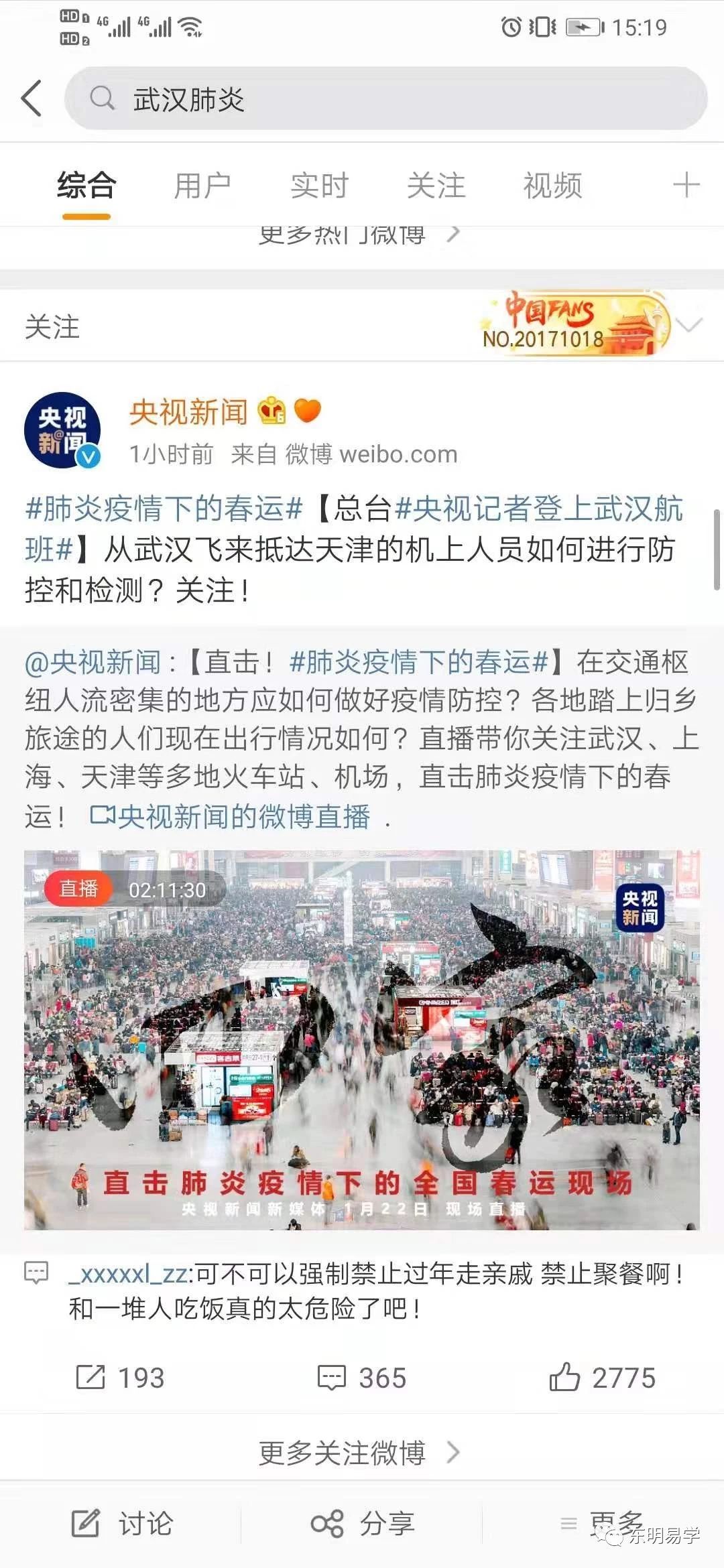Go back using the back arrow
This screenshot has width=724, height=1568.
point(32,99)
